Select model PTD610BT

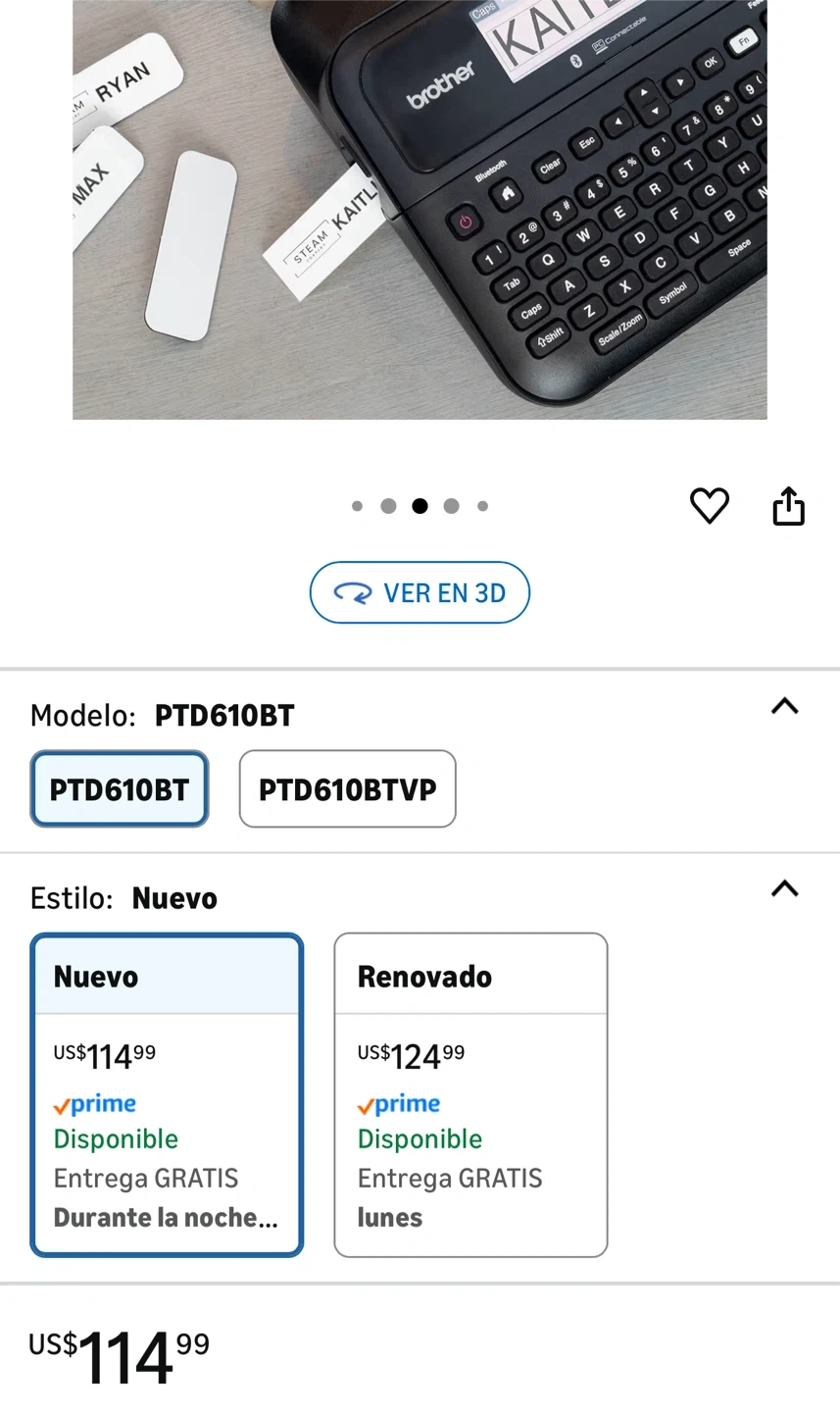[120, 789]
